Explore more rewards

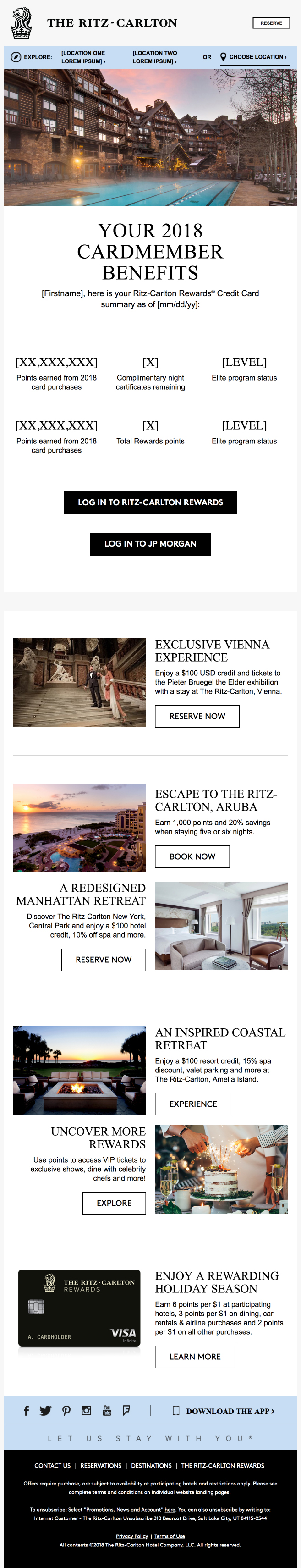pos(115,1204)
